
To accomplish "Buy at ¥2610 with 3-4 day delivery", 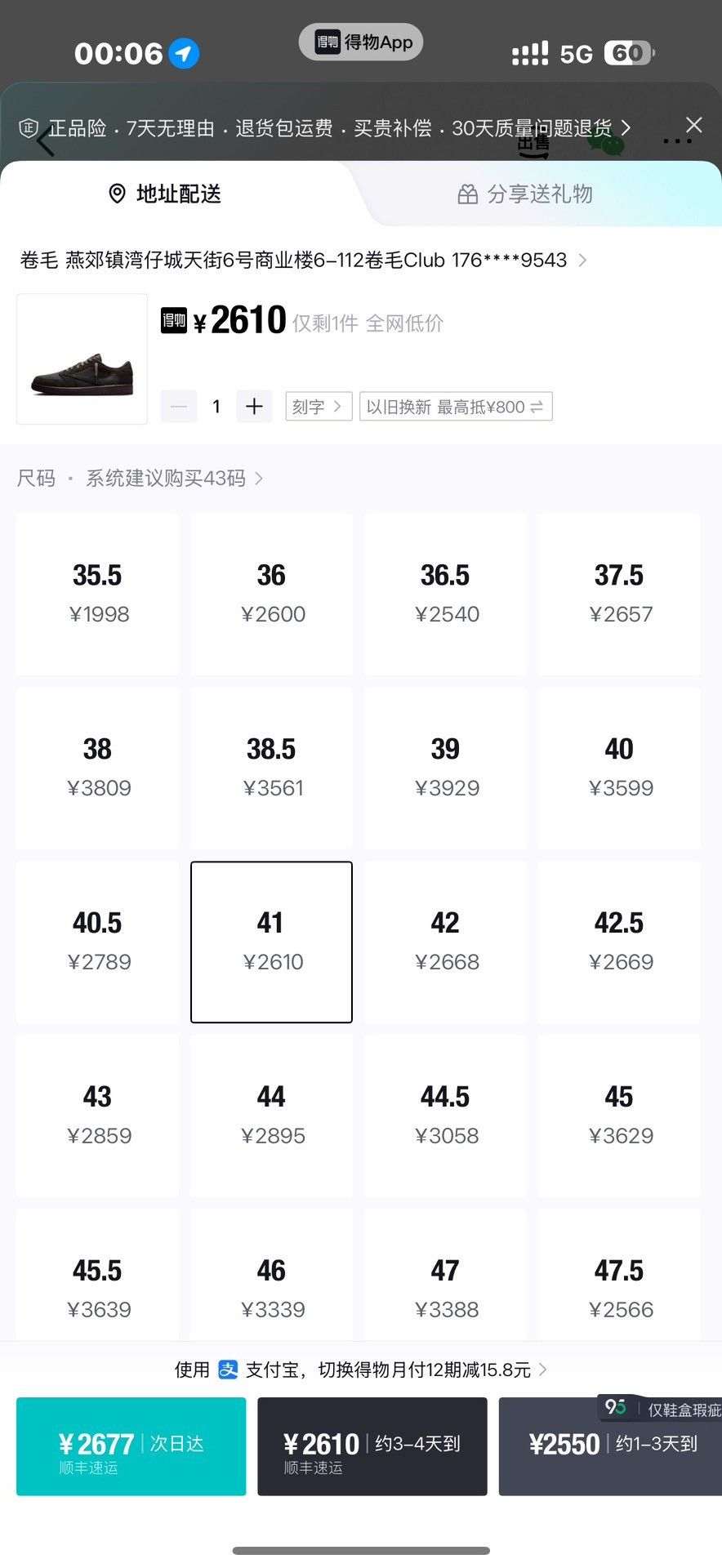I will pyautogui.click(x=372, y=1446).
